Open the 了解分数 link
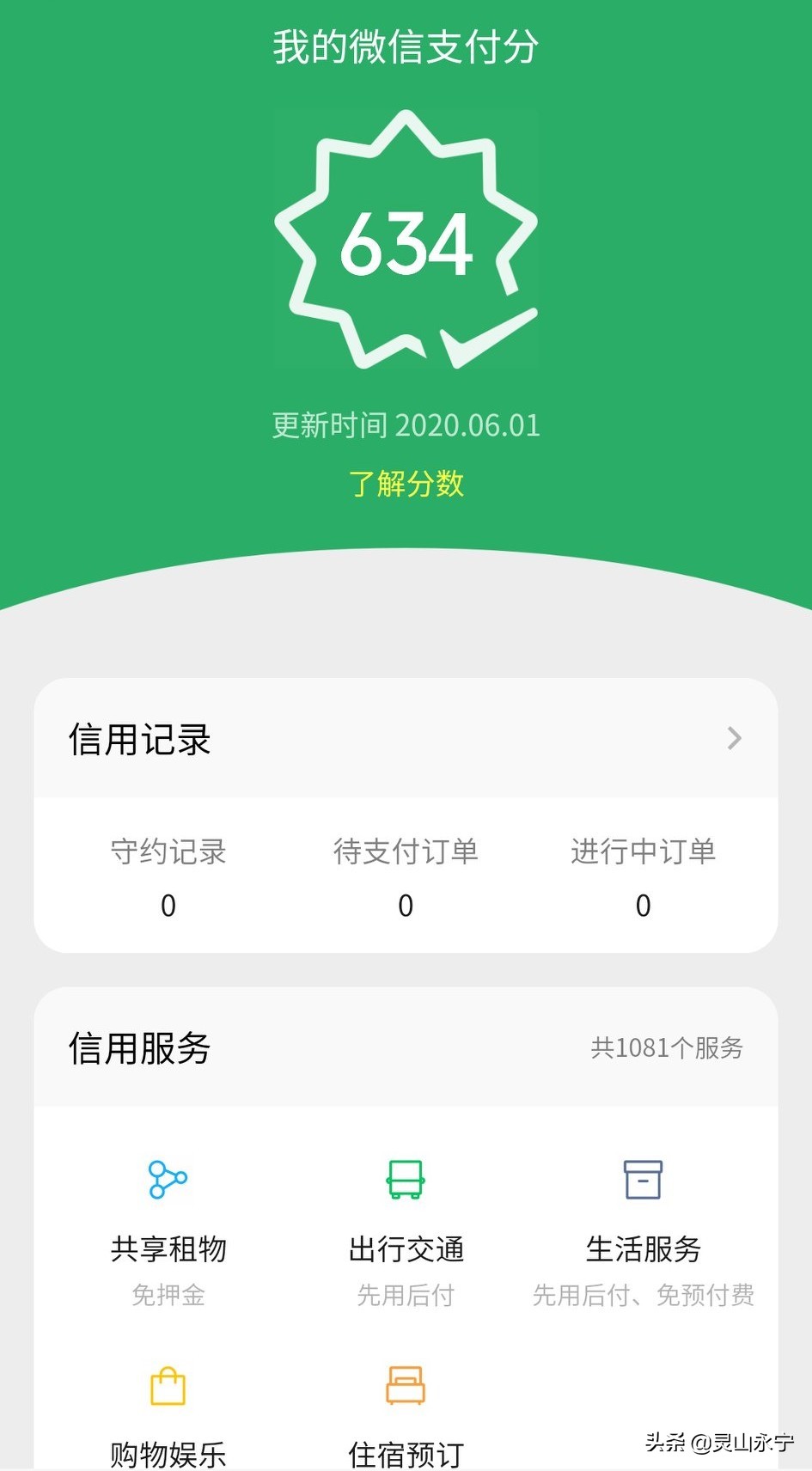The width and height of the screenshot is (812, 1471). click(406, 485)
